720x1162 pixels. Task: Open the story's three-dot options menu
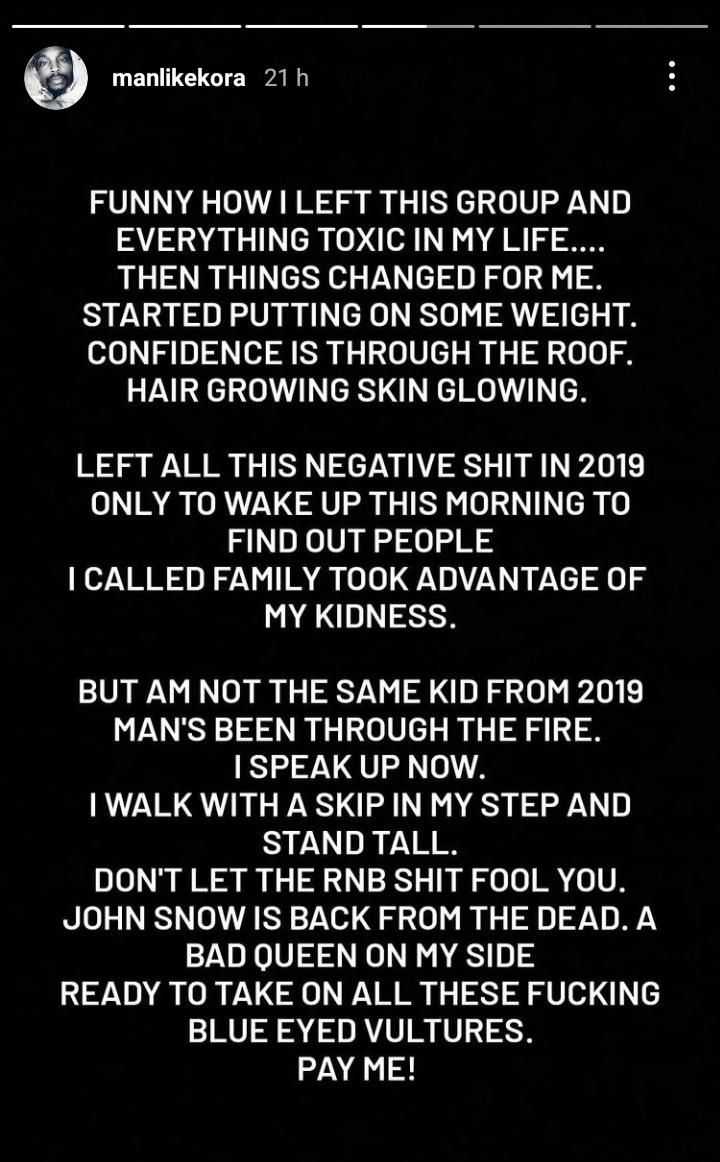(x=671, y=76)
